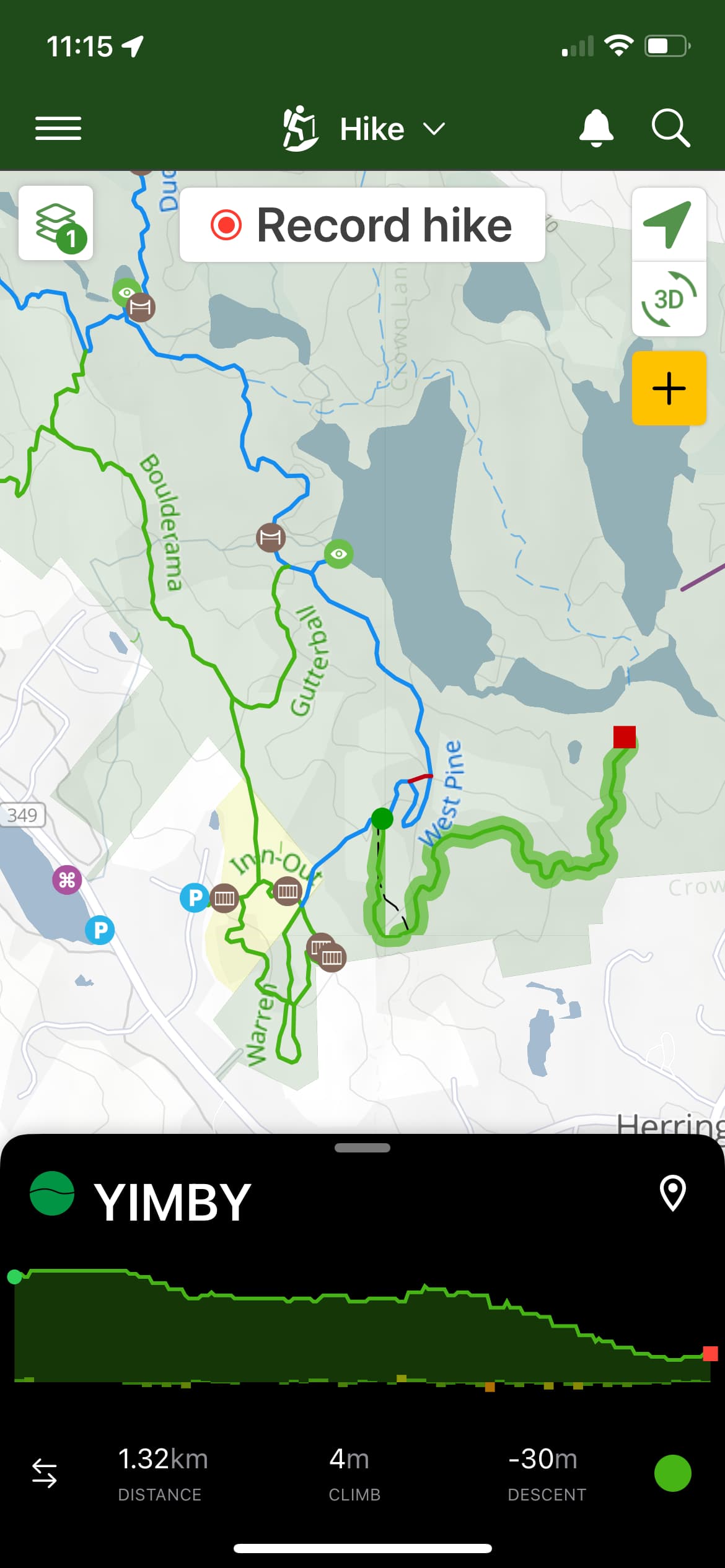Reverse the trail direction arrows
The height and width of the screenshot is (1568, 725).
tap(45, 1473)
